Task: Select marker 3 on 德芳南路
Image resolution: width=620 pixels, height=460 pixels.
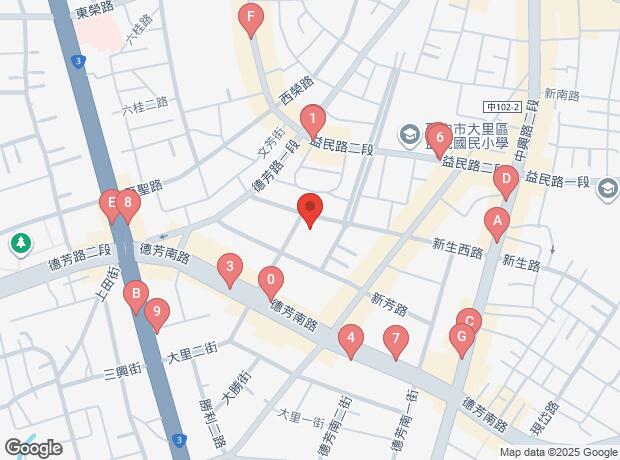Action: coord(230,271)
